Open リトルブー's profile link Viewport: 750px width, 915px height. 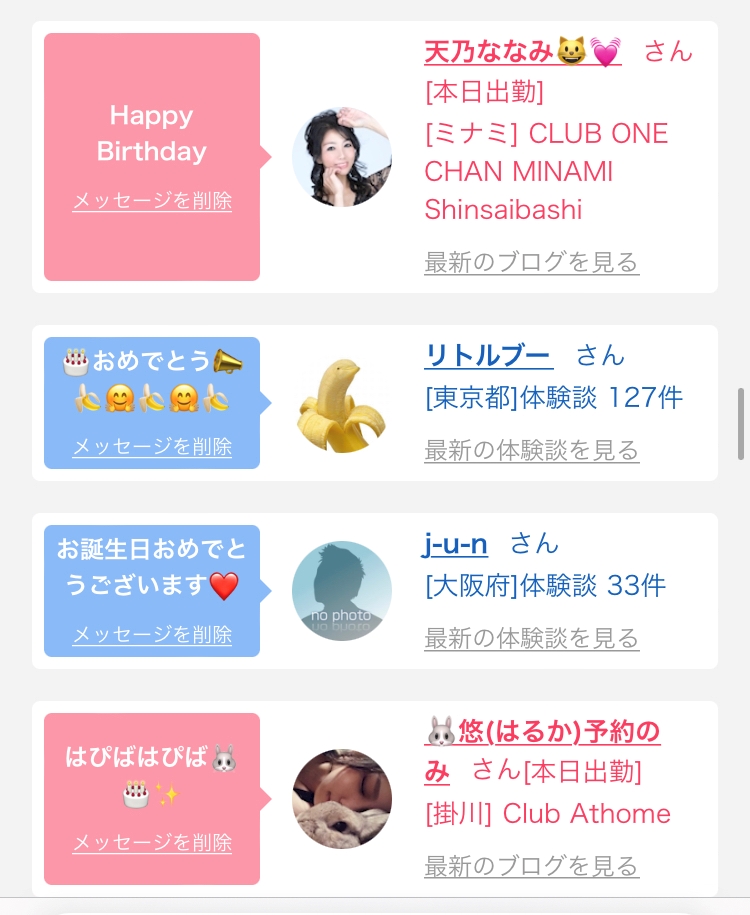coord(489,355)
